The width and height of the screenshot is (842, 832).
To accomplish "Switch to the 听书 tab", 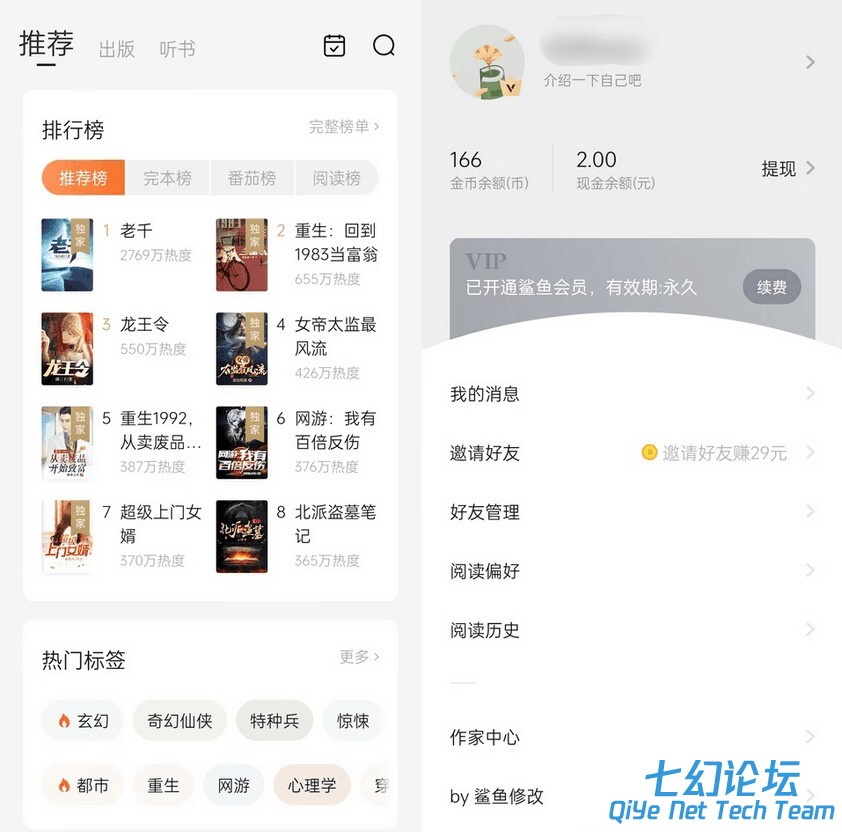I will coord(177,49).
